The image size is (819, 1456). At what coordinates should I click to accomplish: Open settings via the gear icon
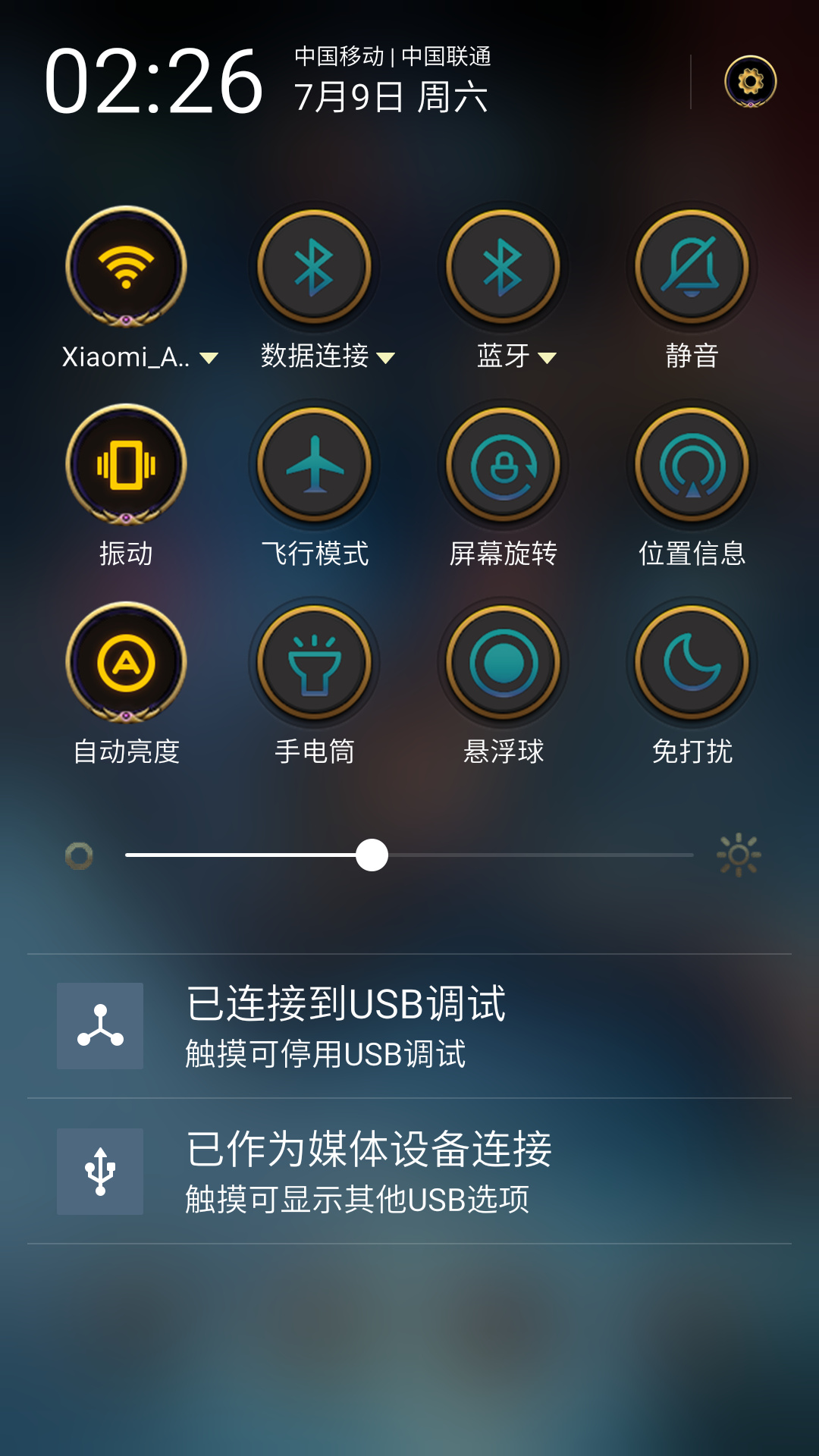point(750,81)
